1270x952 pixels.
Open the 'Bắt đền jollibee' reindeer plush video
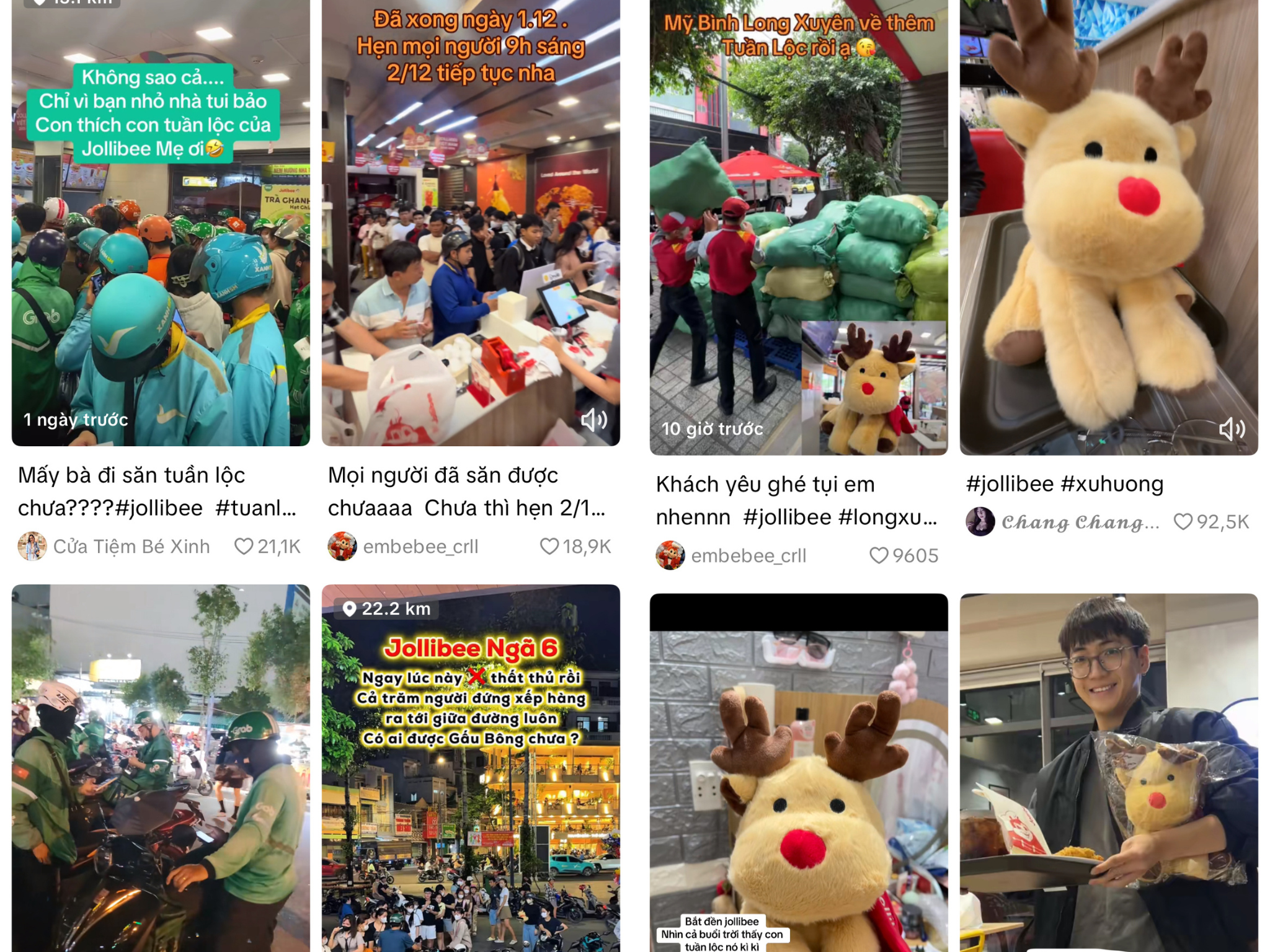pyautogui.click(x=799, y=775)
